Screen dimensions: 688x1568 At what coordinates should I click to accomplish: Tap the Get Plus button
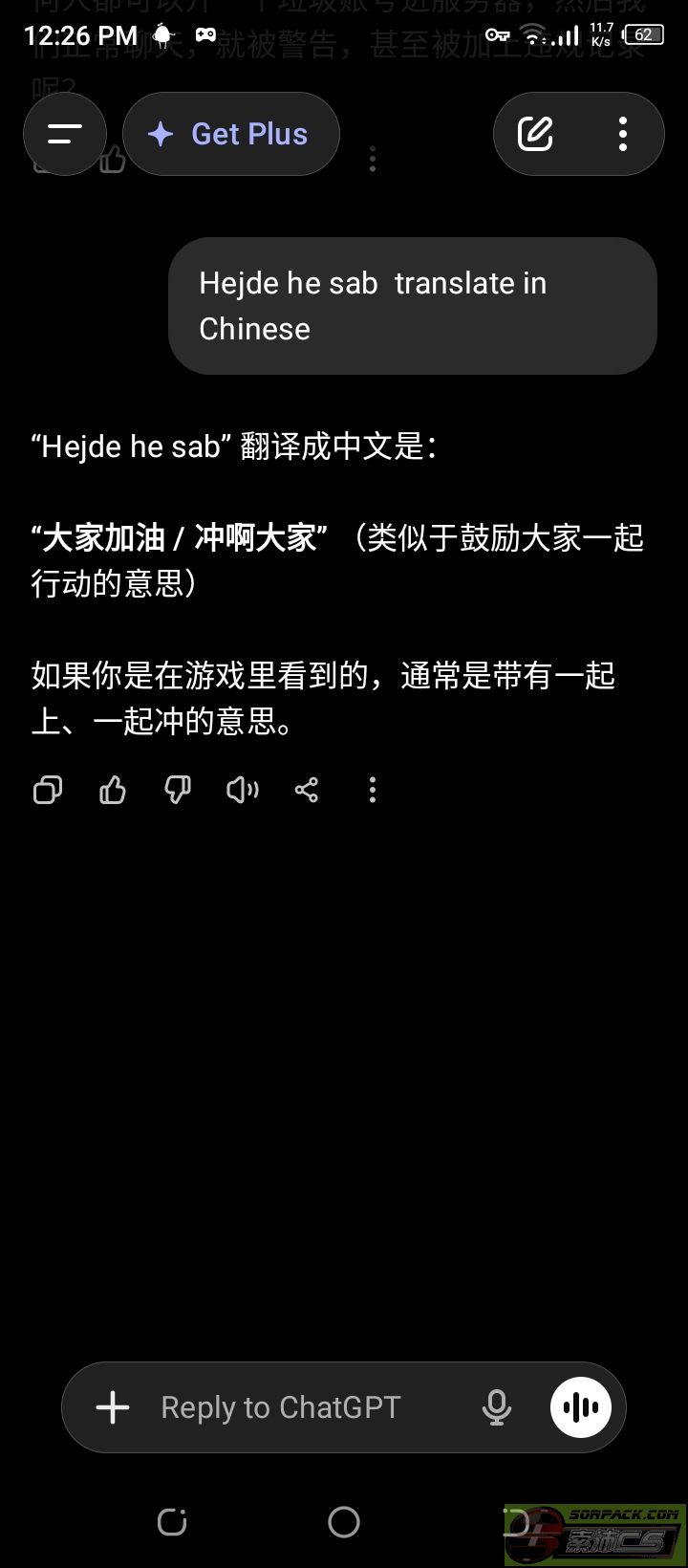230,134
